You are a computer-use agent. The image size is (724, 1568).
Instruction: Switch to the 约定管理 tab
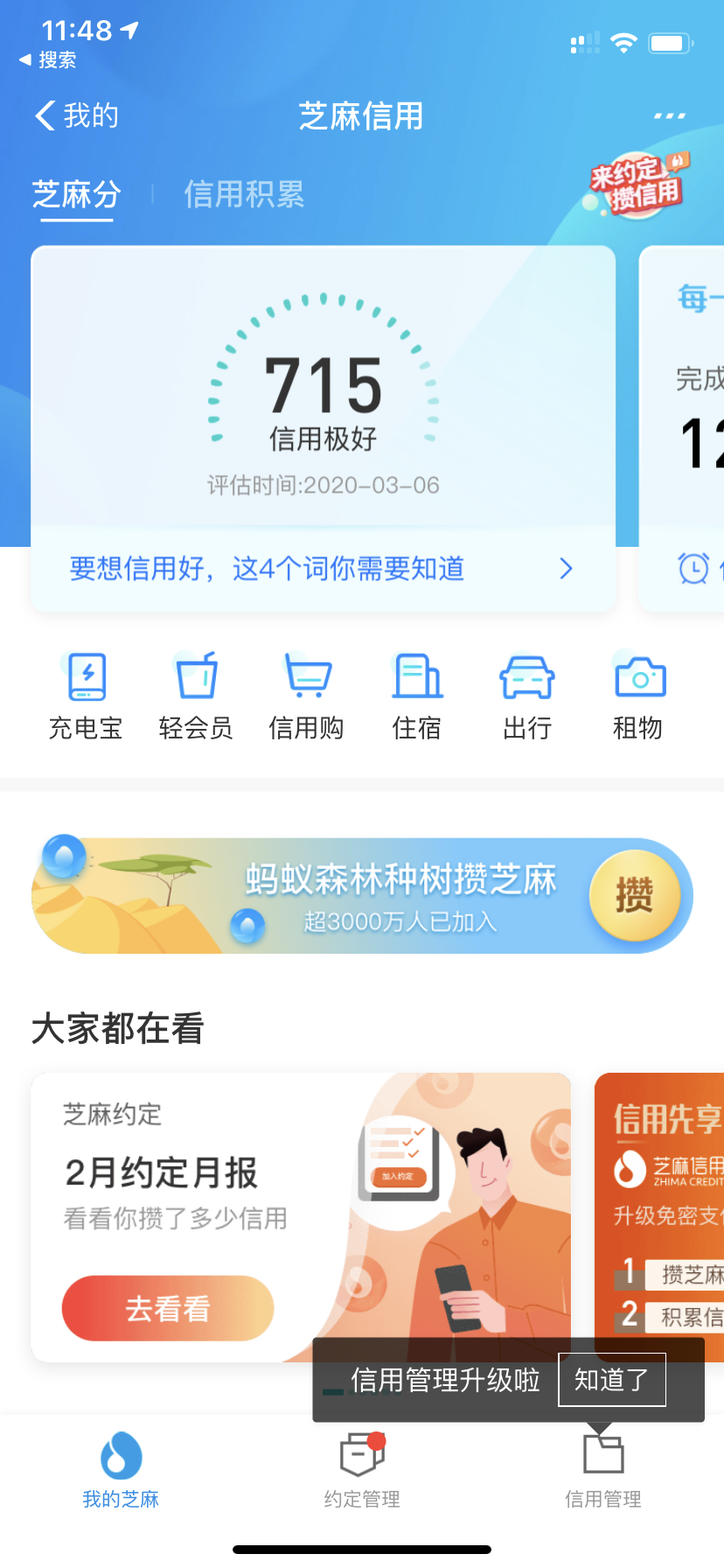click(x=362, y=1470)
